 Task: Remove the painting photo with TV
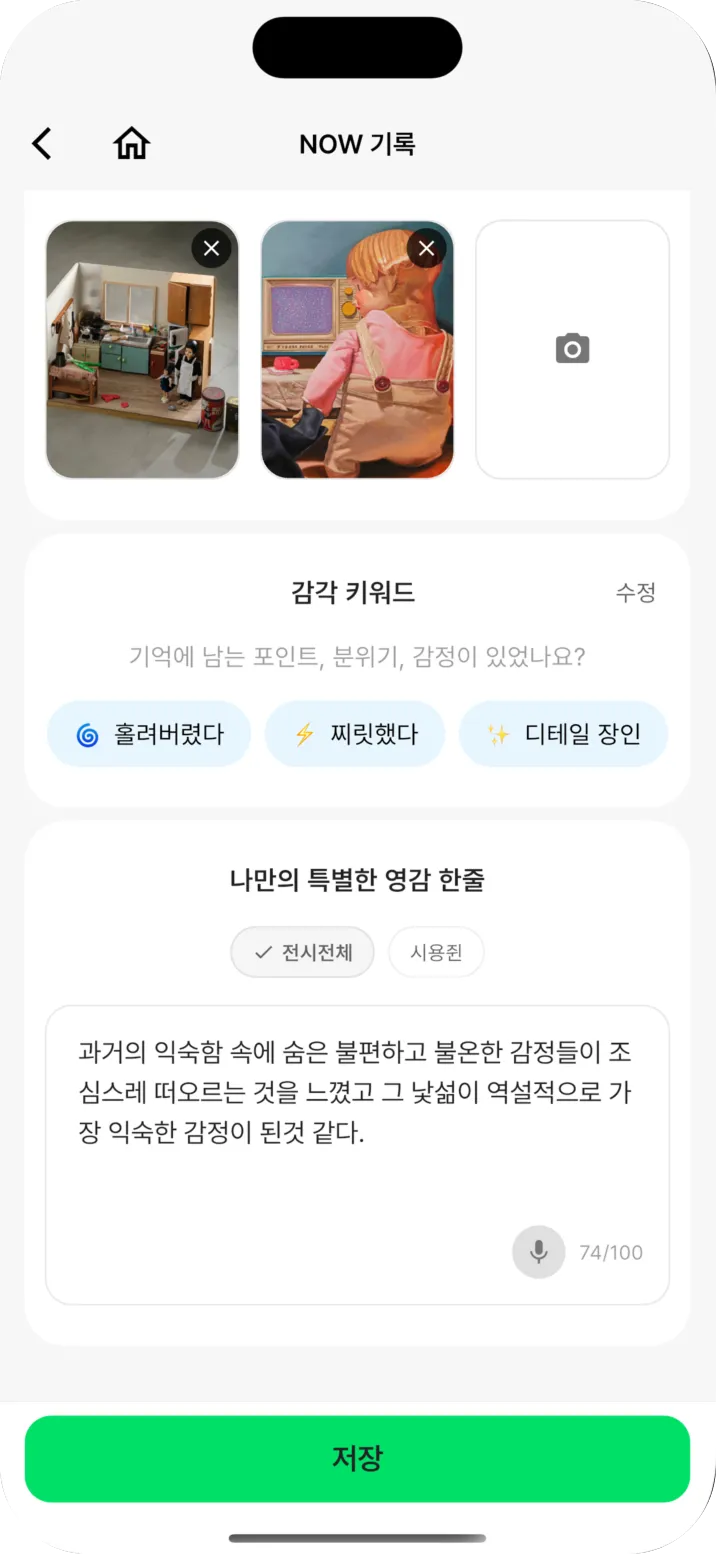[427, 248]
